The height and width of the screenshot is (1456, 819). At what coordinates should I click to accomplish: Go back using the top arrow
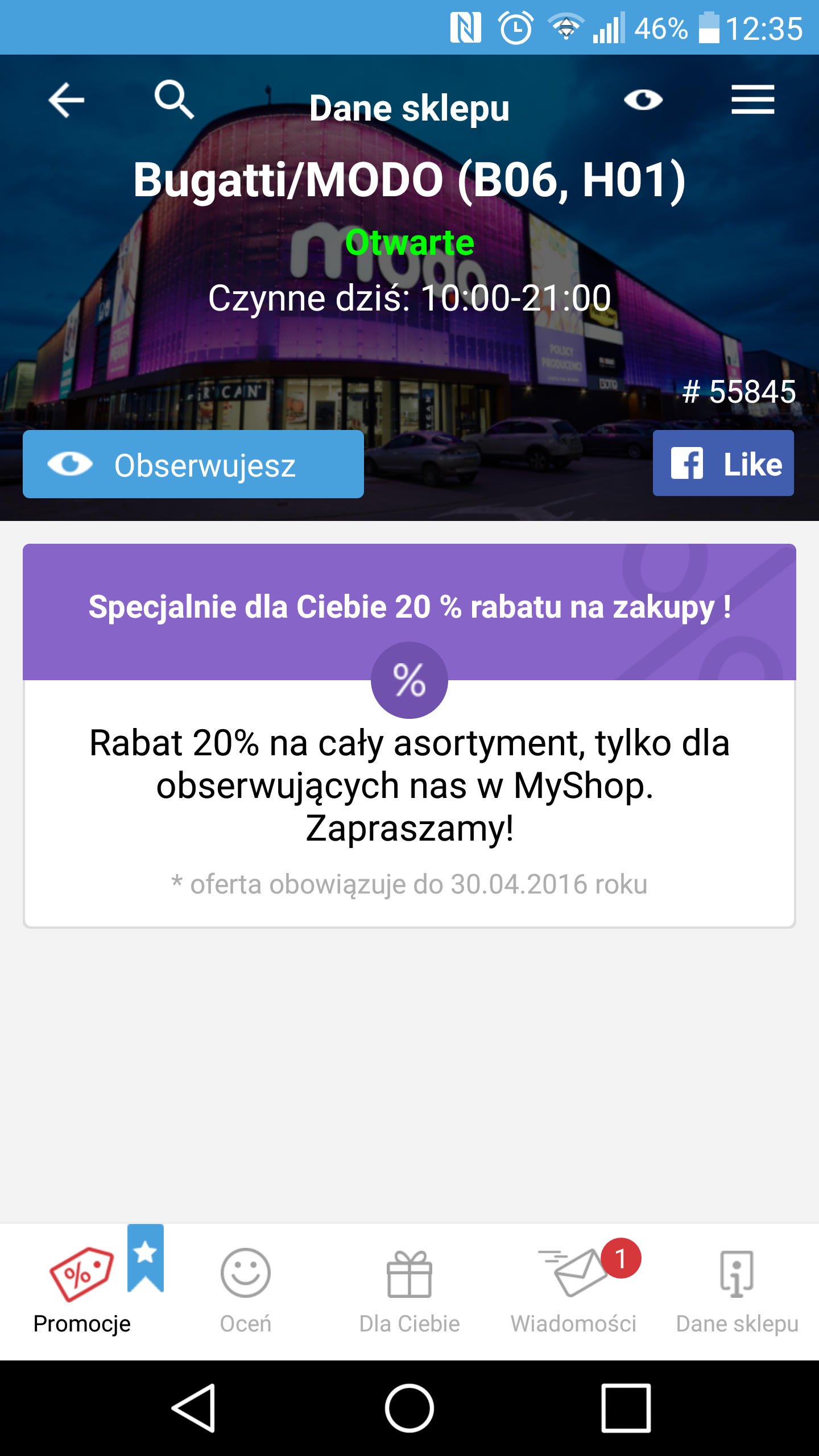click(x=67, y=100)
